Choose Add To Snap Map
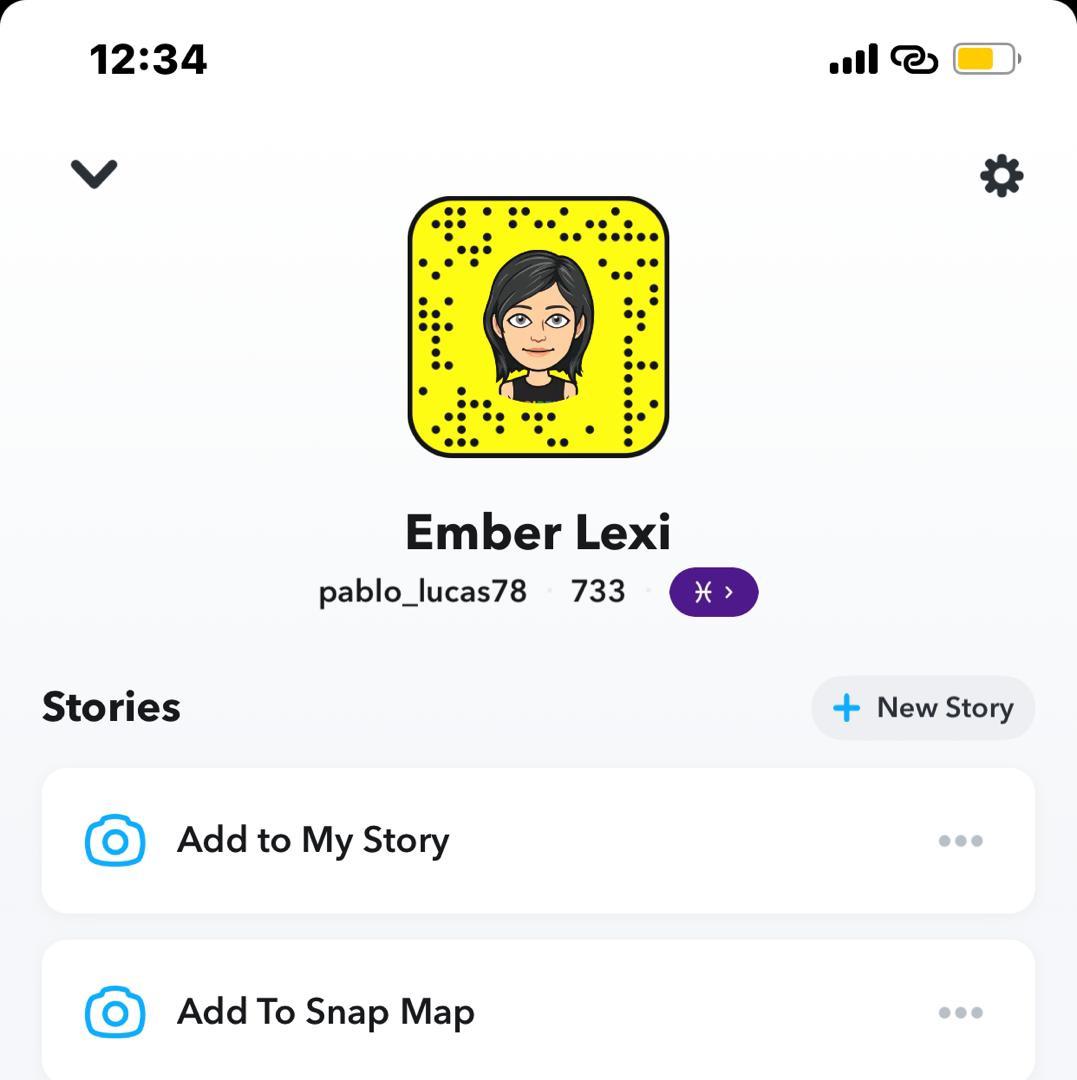Screen dimensions: 1077x1080 click(x=325, y=1012)
